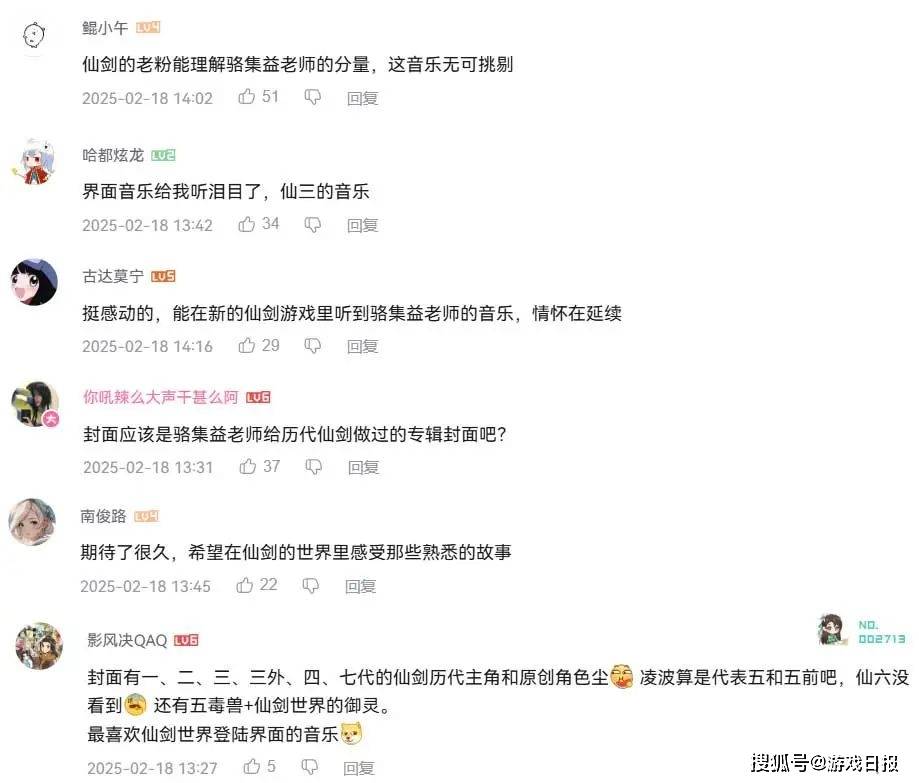
Task: Open 影风决QAQ's profile avatar
Action: (38, 646)
